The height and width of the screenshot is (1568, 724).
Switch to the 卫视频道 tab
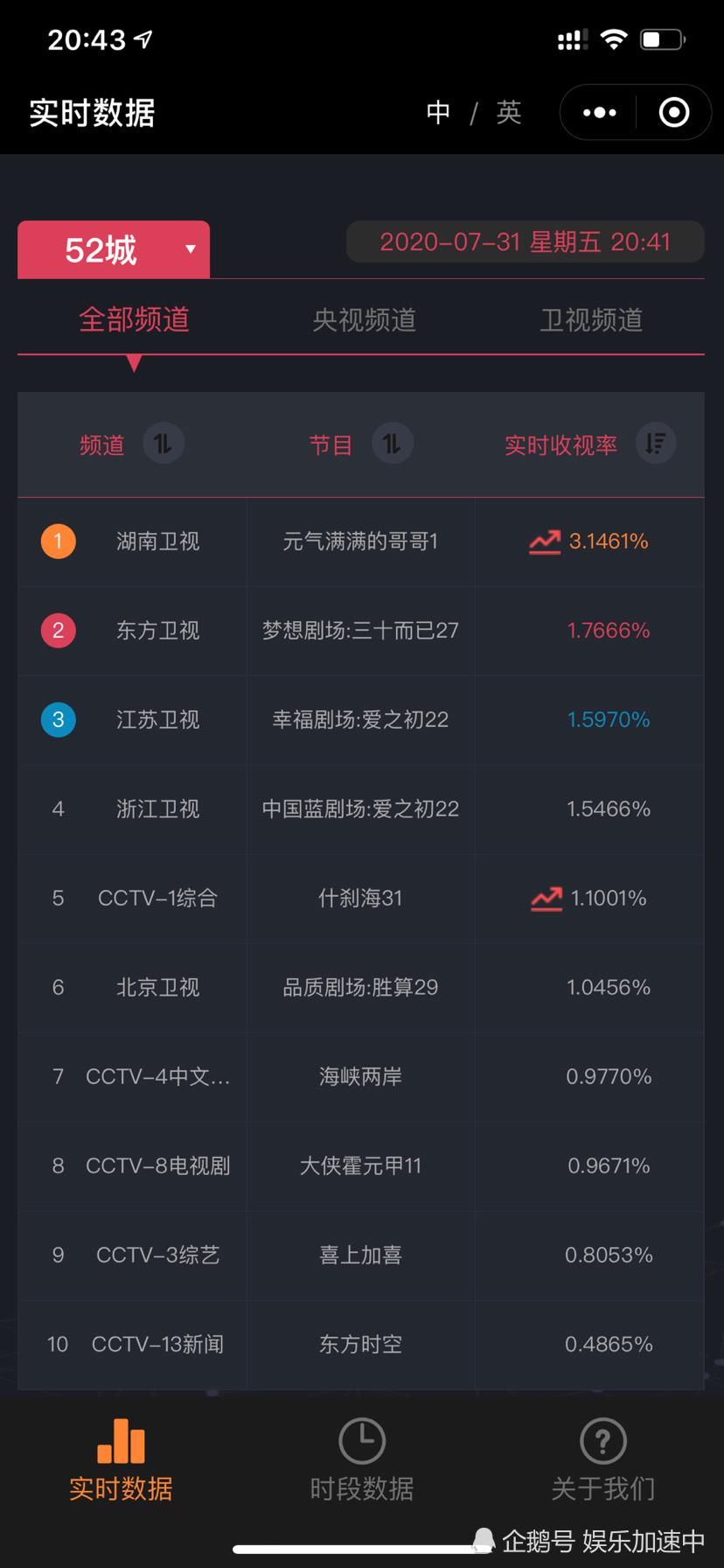click(x=590, y=320)
